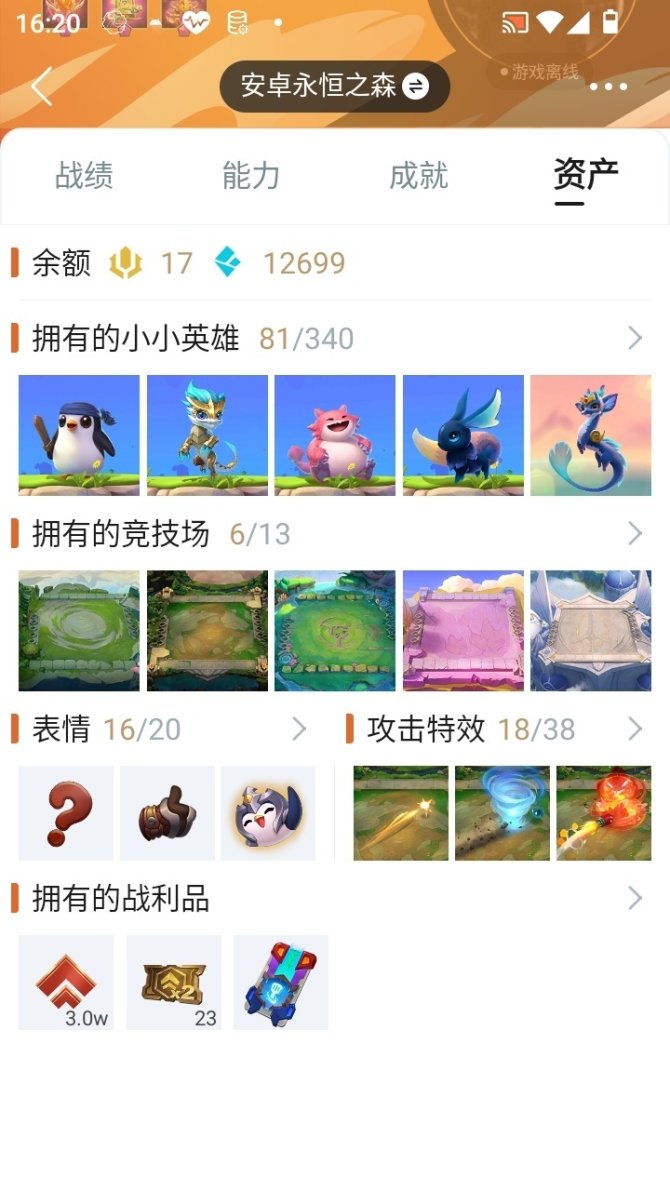Expand 拥有的小小英雄 list
This screenshot has height=1191, width=670.
coord(634,338)
